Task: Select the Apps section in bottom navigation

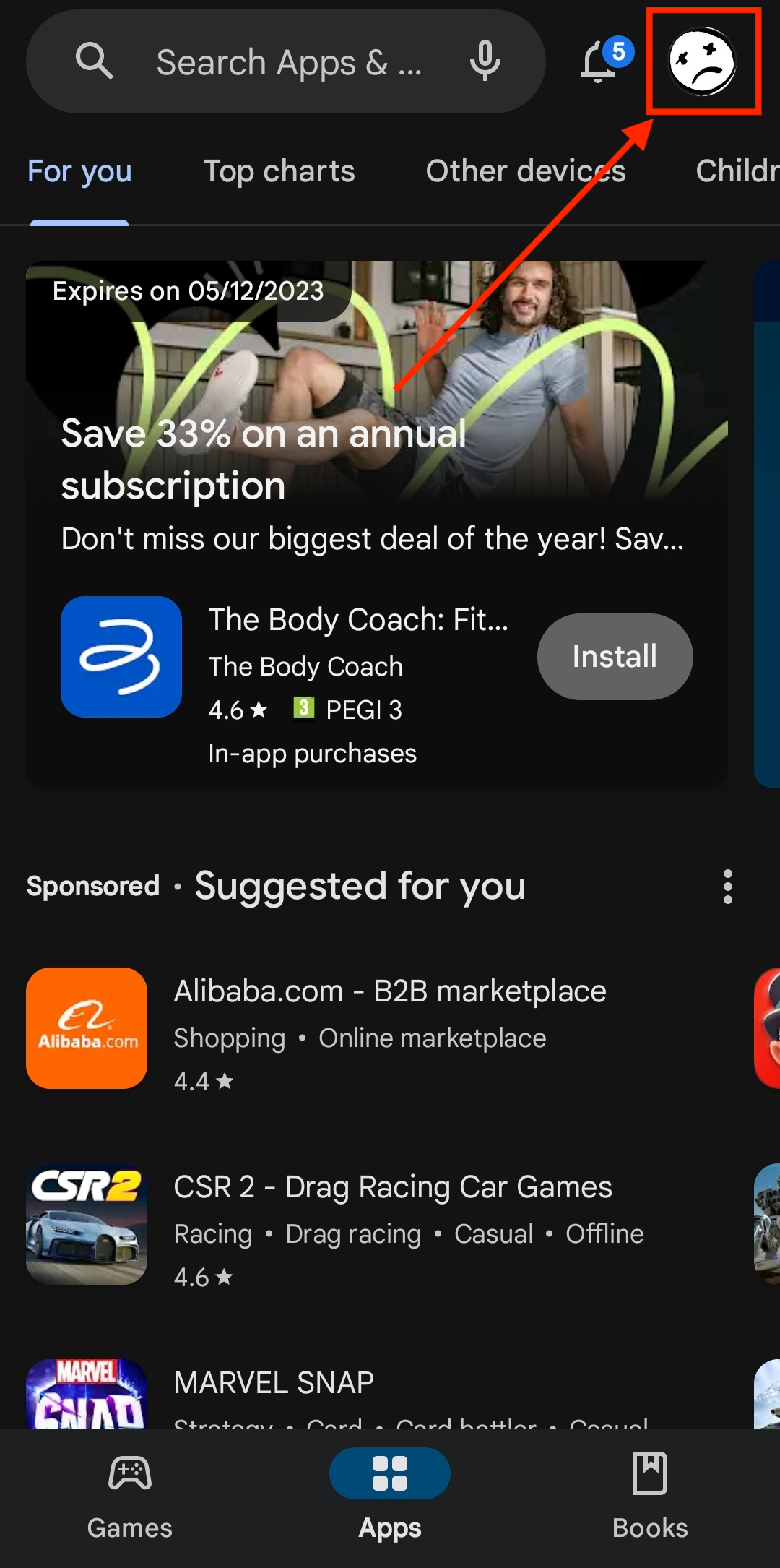Action: click(390, 1496)
